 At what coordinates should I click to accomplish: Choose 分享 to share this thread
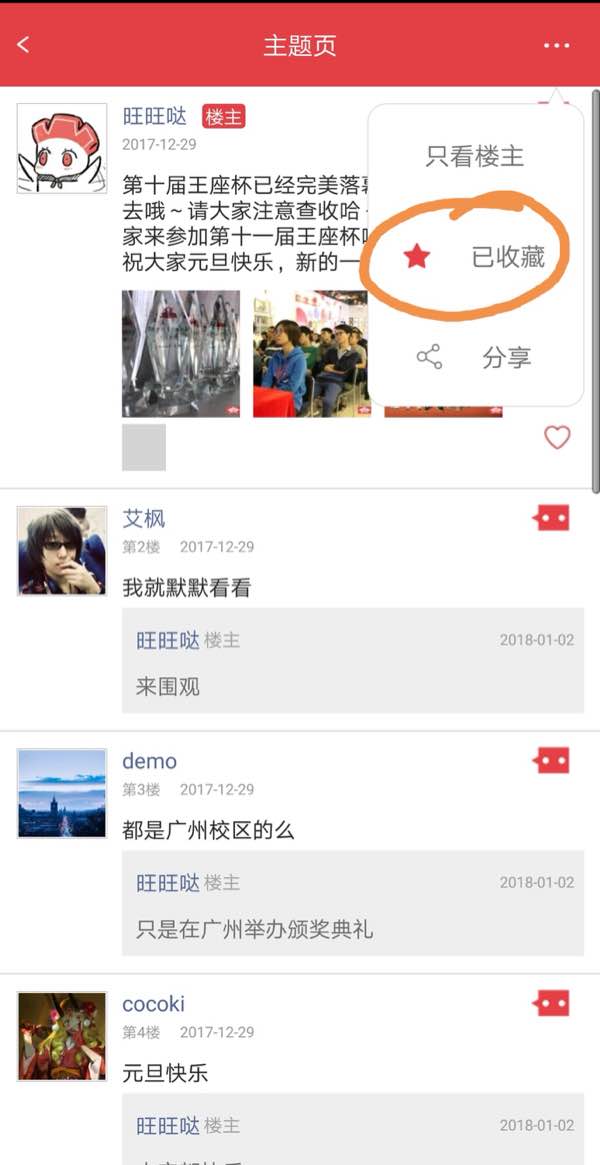tap(475, 357)
